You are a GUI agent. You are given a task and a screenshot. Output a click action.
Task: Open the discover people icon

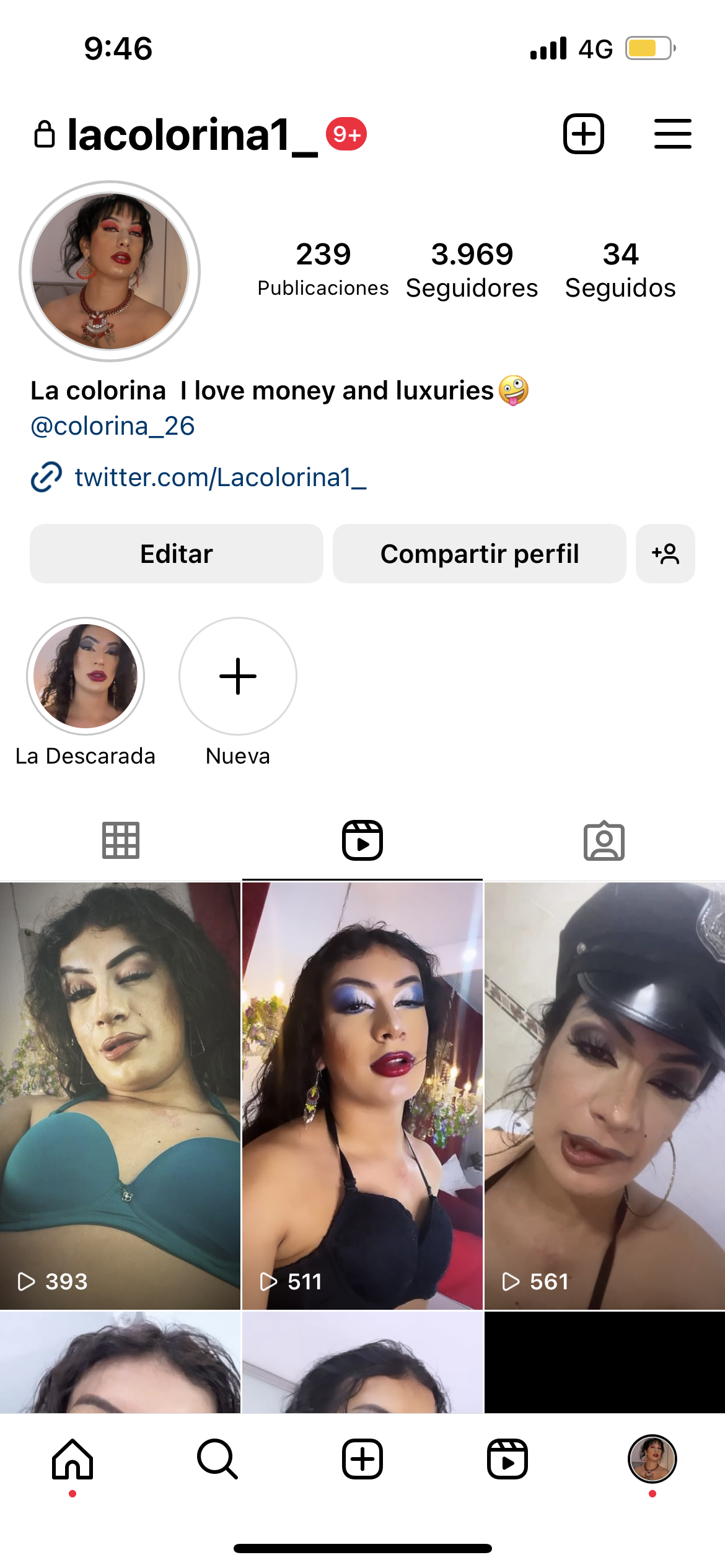pyautogui.click(x=665, y=554)
